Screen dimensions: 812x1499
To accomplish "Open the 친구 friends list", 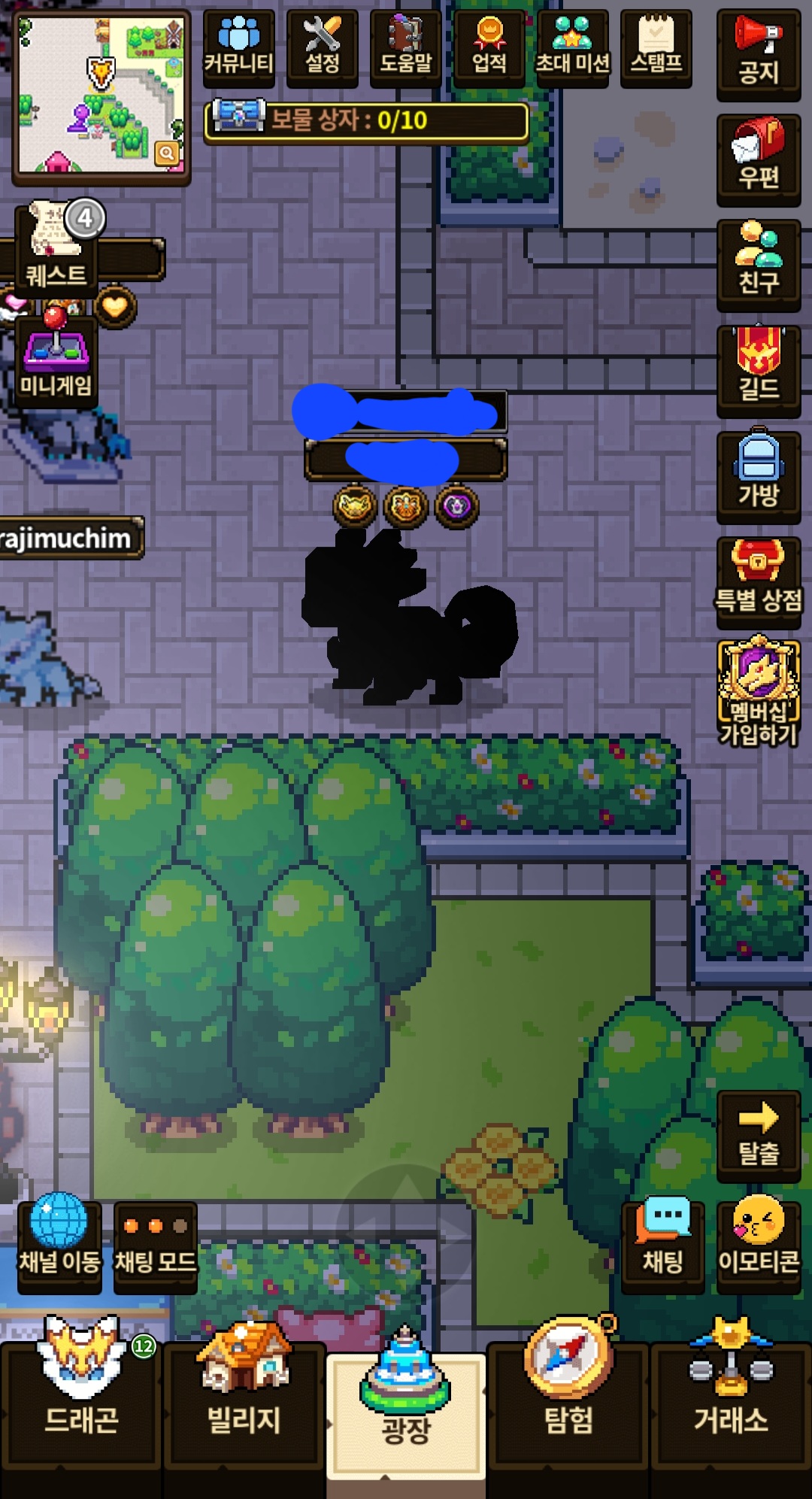I will point(759,266).
